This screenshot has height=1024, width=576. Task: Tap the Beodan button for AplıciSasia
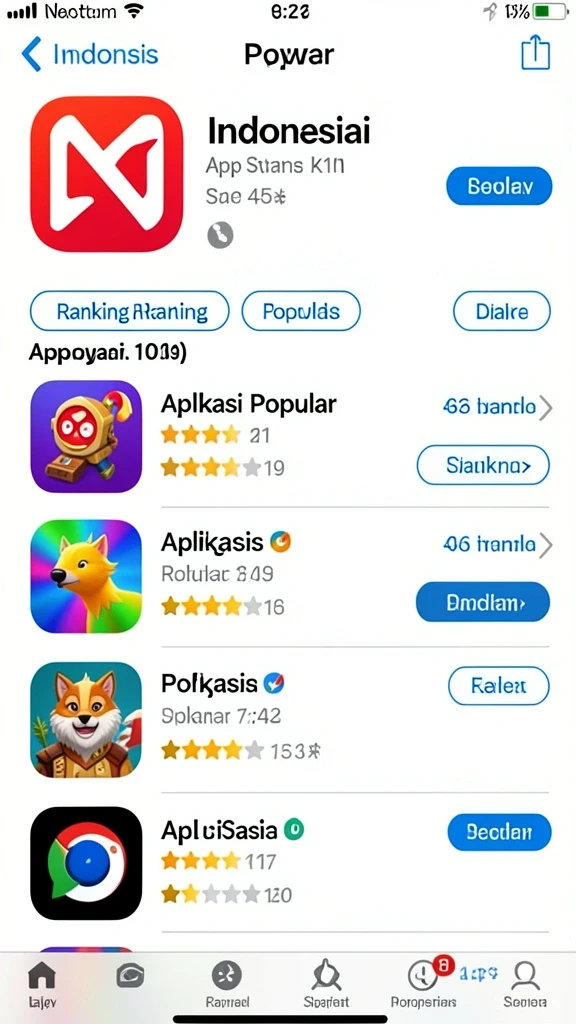[x=500, y=832]
